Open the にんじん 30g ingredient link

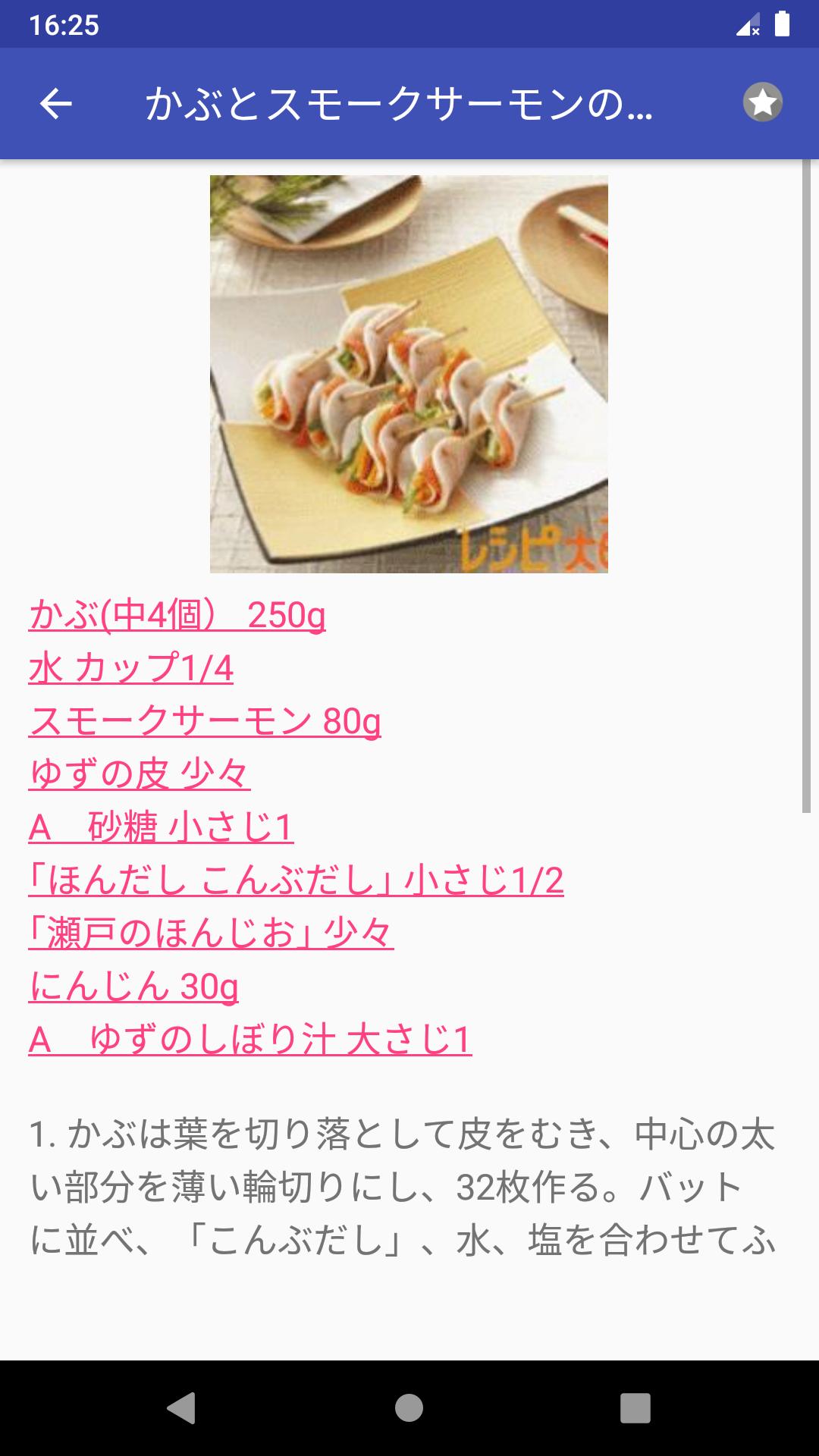pos(133,987)
